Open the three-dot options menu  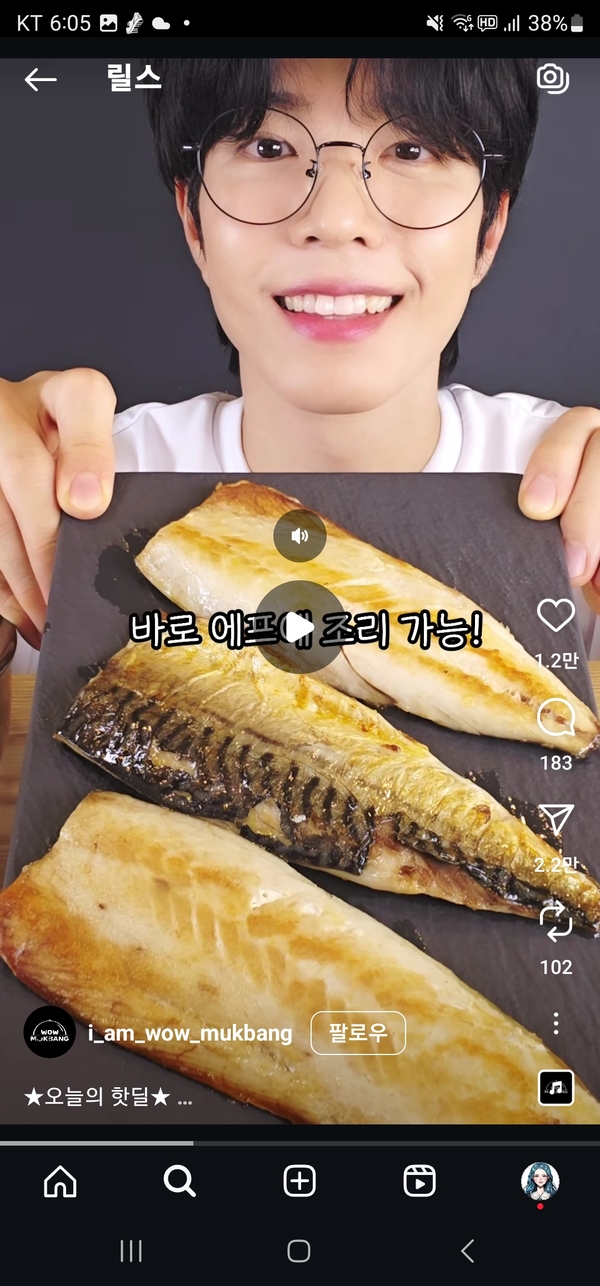tap(556, 1023)
